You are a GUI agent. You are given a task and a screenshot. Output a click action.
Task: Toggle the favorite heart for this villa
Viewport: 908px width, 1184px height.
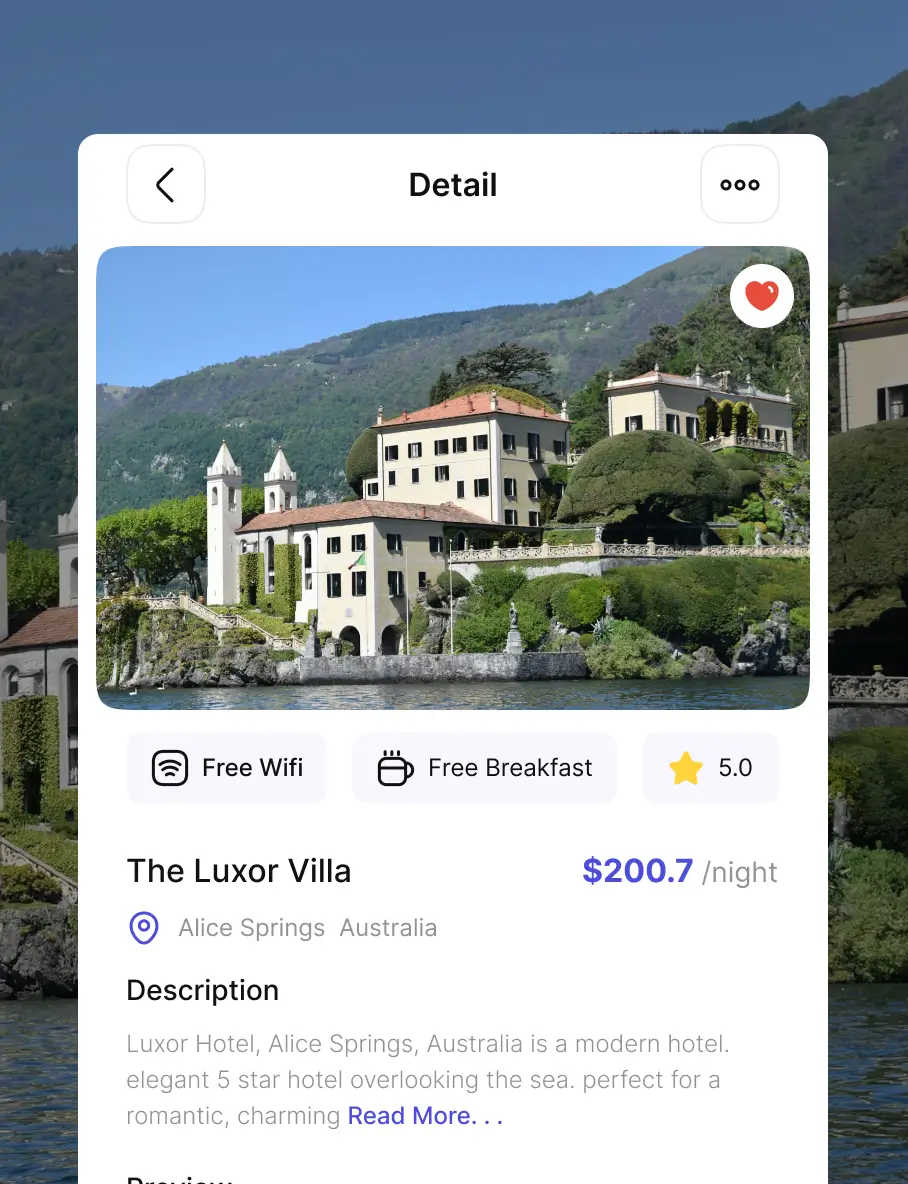tap(761, 295)
